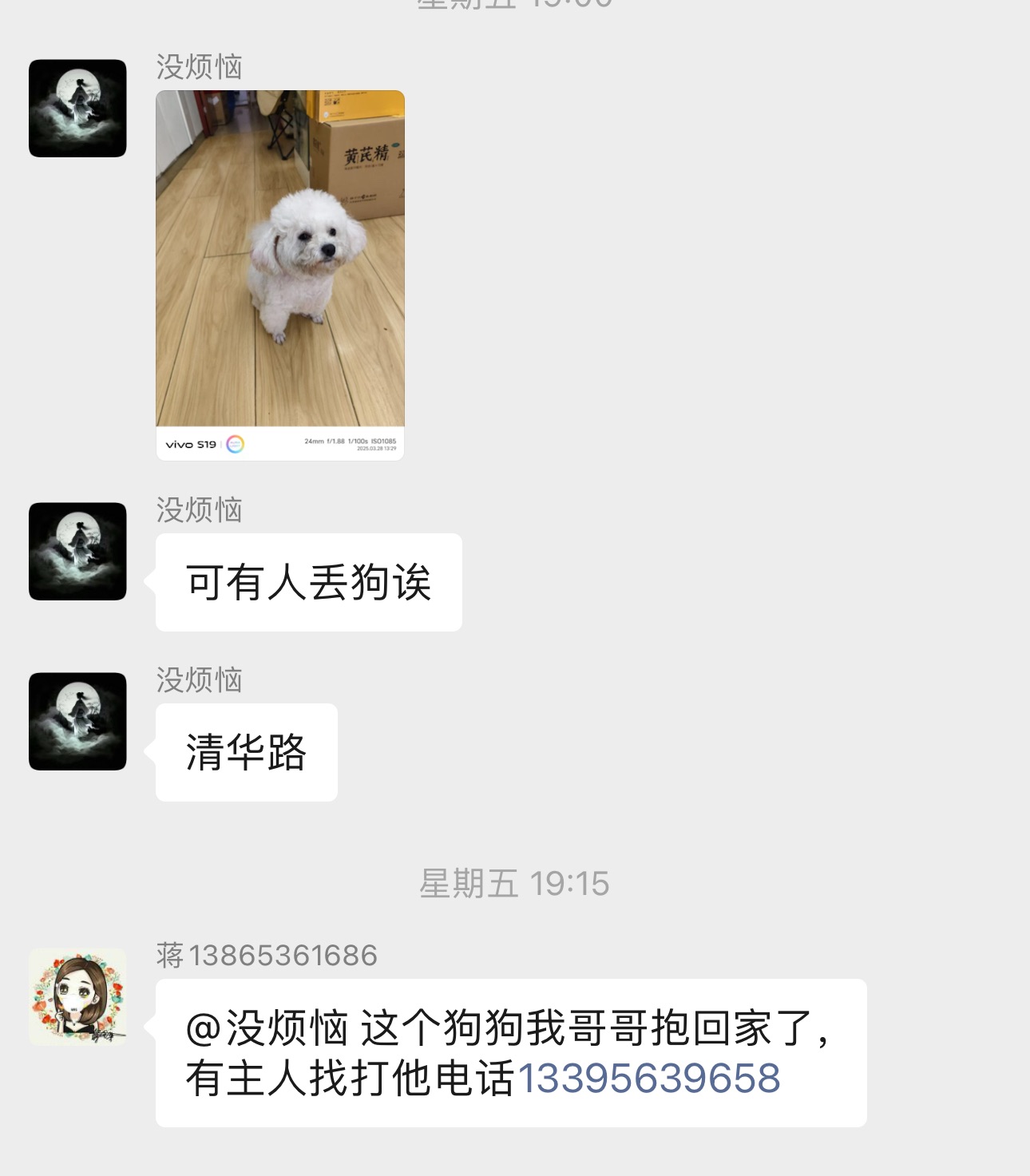
Task: Open 蒋13865361686's profile avatar
Action: pyautogui.click(x=77, y=997)
